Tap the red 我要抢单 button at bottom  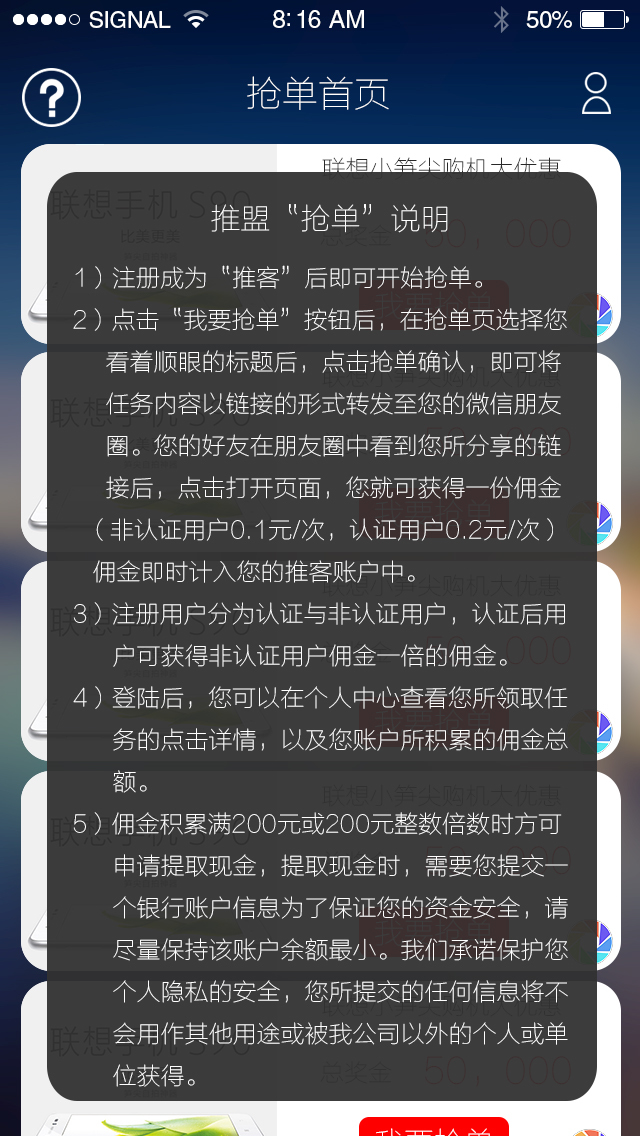point(434,1127)
